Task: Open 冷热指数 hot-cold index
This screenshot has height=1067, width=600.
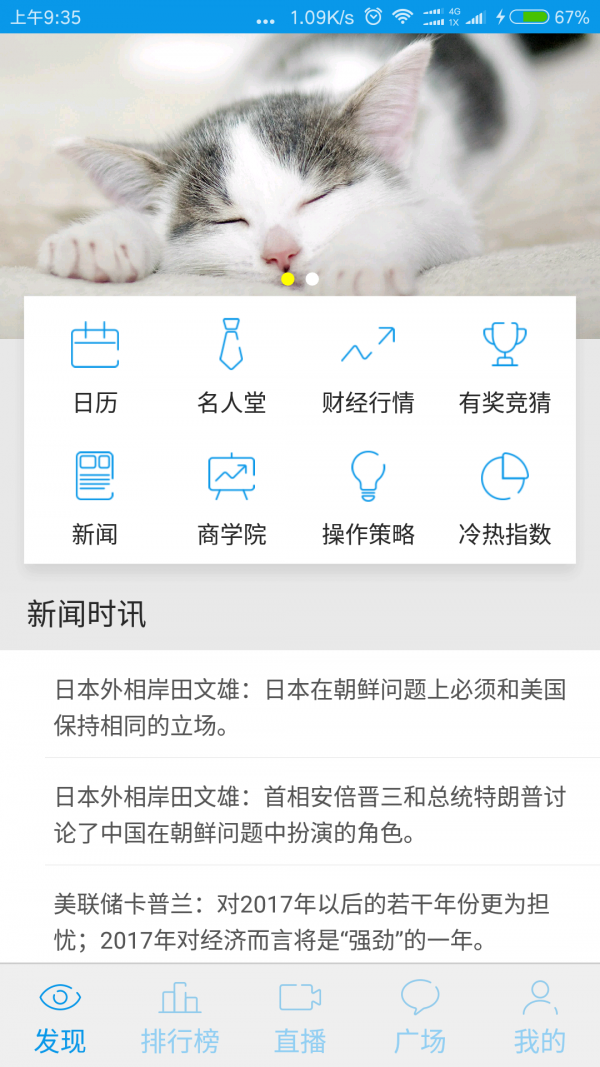Action: coord(504,497)
